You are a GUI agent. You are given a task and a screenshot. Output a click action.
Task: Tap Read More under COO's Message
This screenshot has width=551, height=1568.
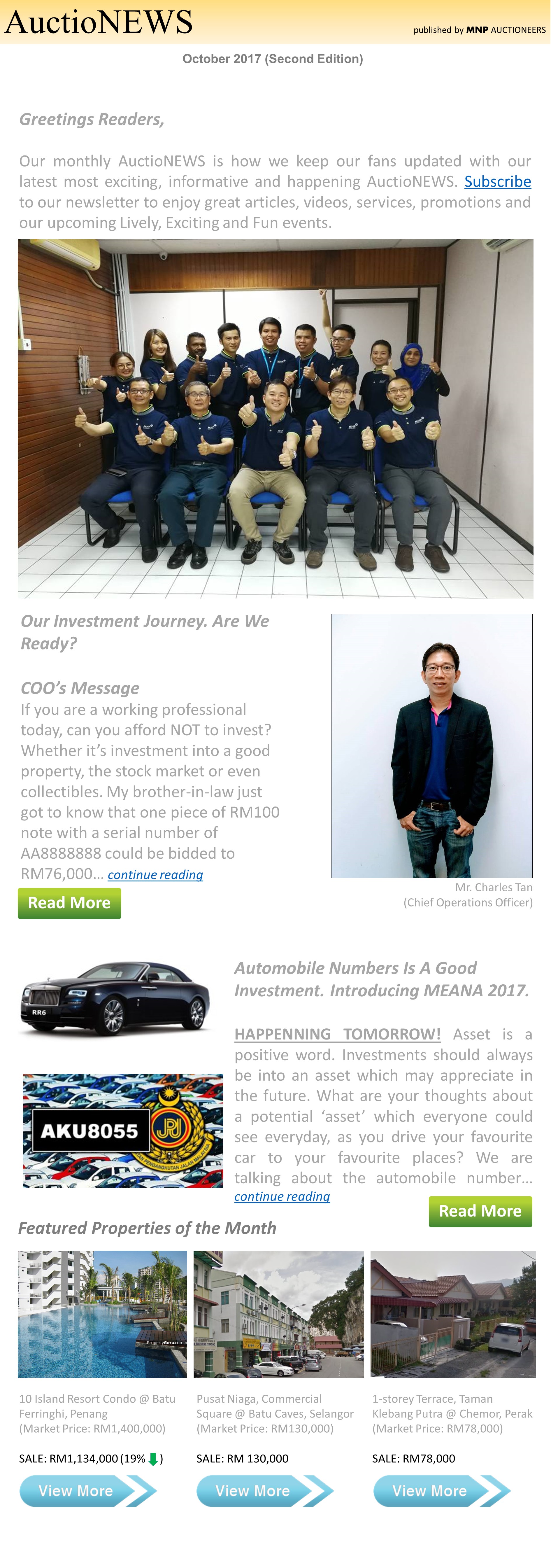[x=69, y=903]
